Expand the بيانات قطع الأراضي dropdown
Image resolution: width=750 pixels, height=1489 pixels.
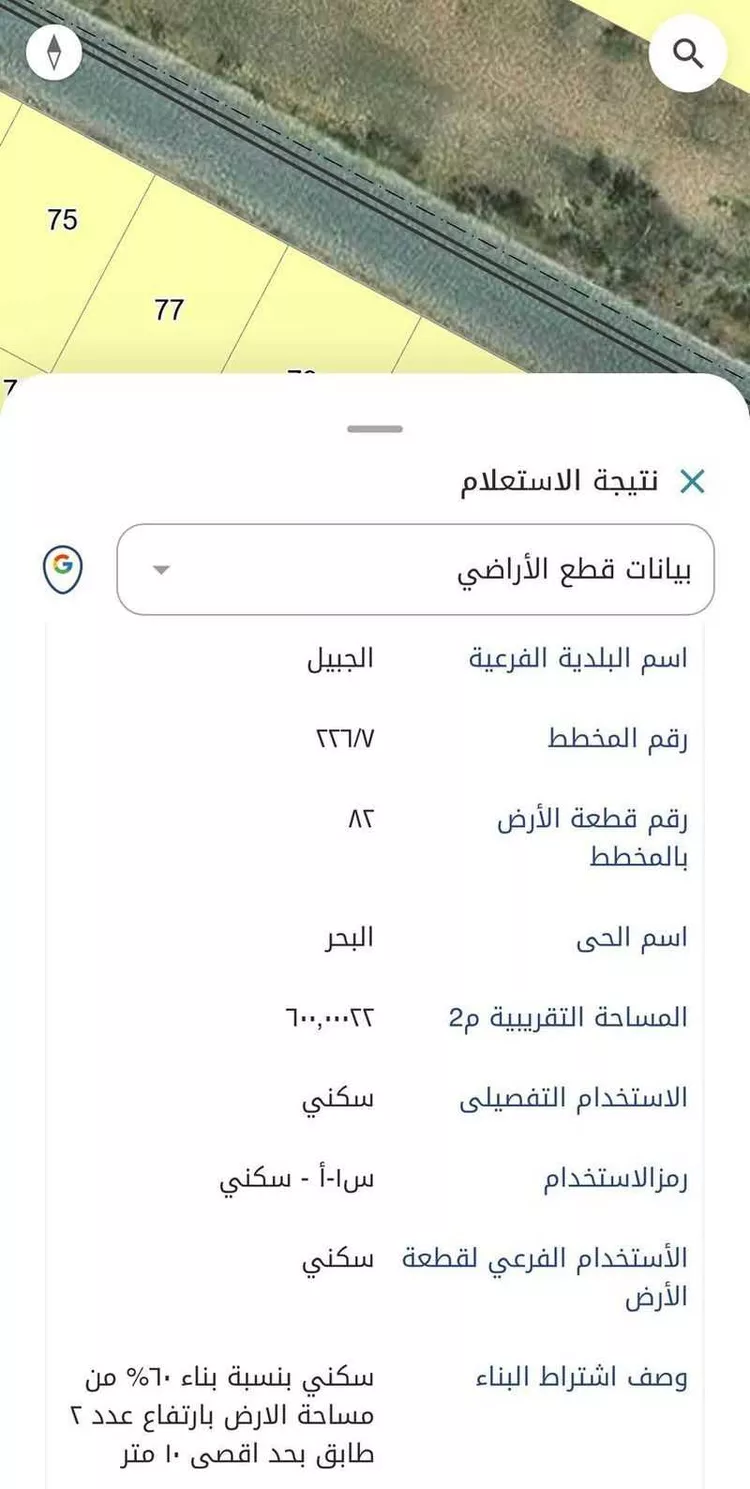pyautogui.click(x=416, y=568)
